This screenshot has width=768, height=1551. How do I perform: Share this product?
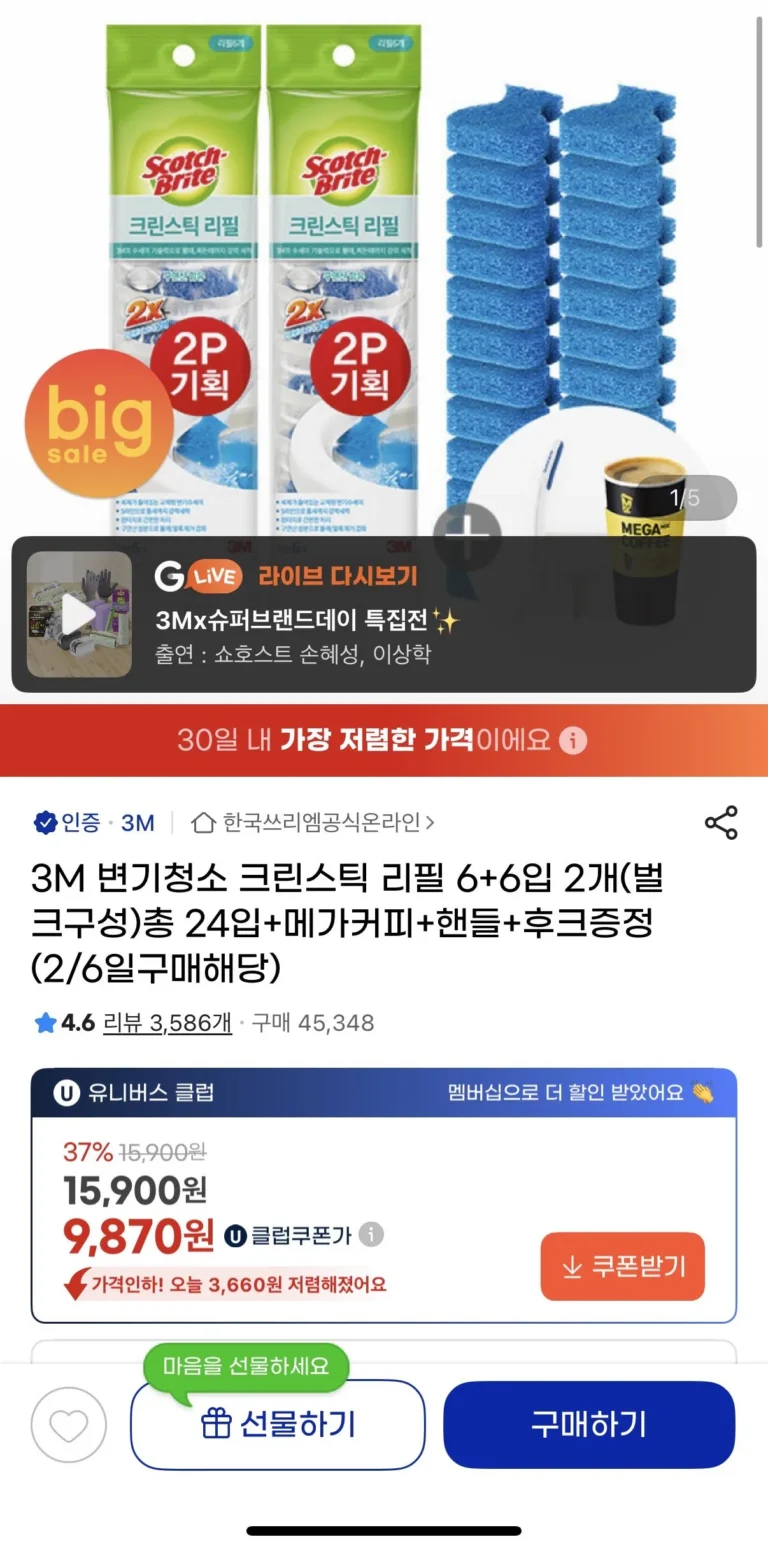tap(720, 822)
